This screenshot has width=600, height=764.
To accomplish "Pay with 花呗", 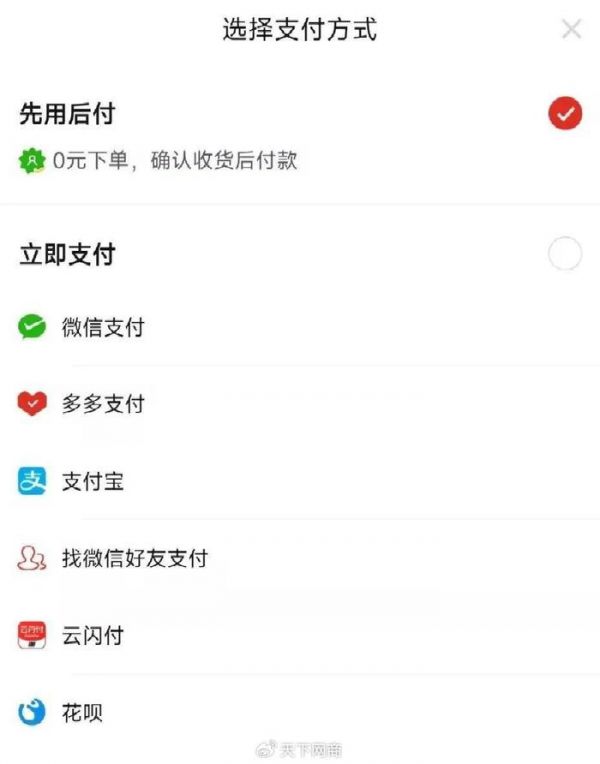I will click(x=82, y=713).
